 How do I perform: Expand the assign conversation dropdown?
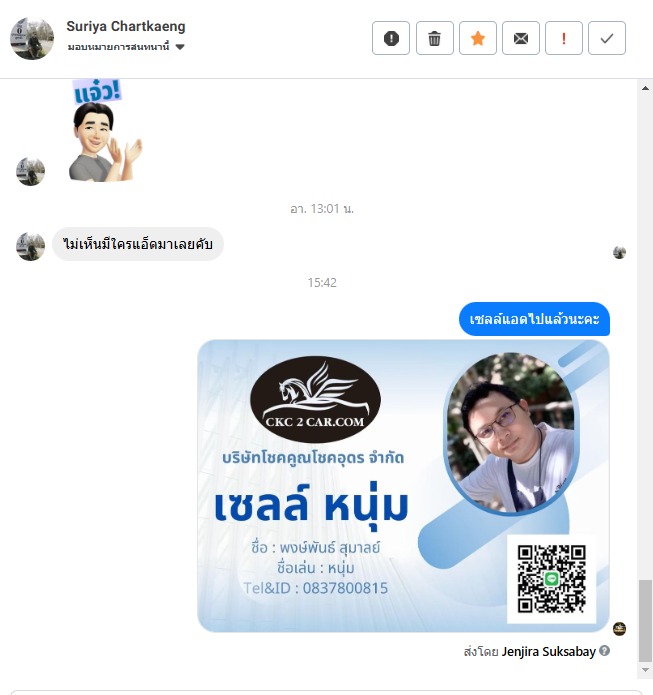179,47
